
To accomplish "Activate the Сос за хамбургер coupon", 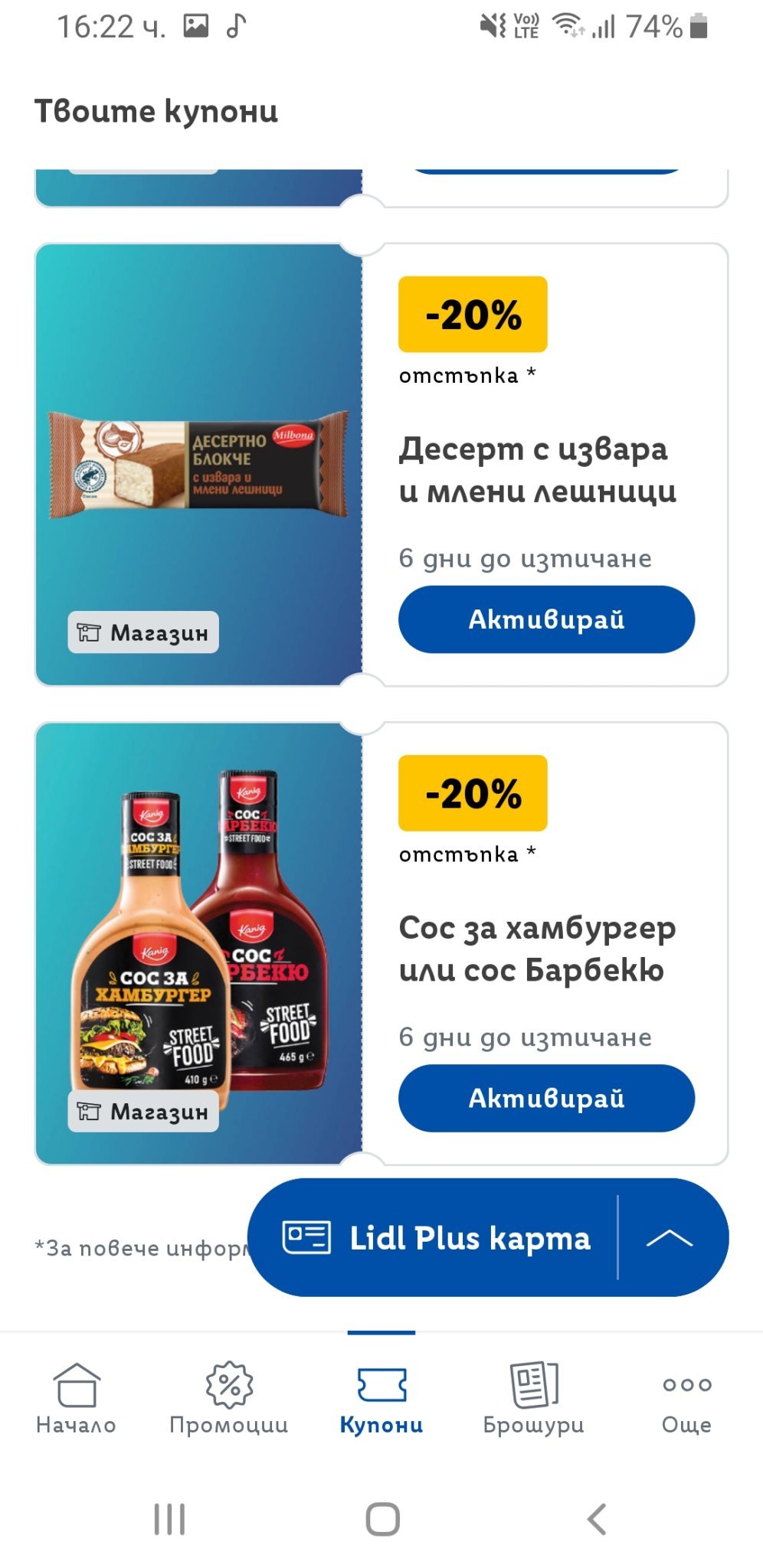I will pyautogui.click(x=546, y=1098).
